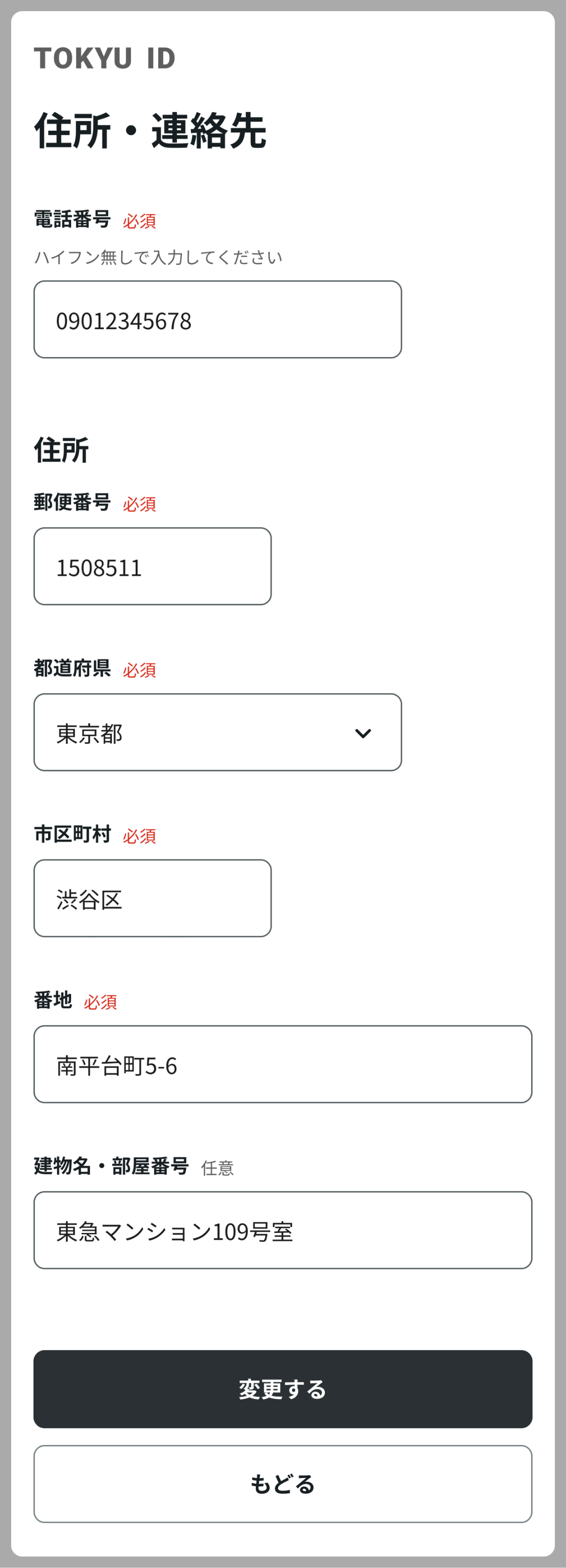This screenshot has height=1568, width=566.
Task: Select the 電話番号 phone number field
Action: pyautogui.click(x=217, y=319)
